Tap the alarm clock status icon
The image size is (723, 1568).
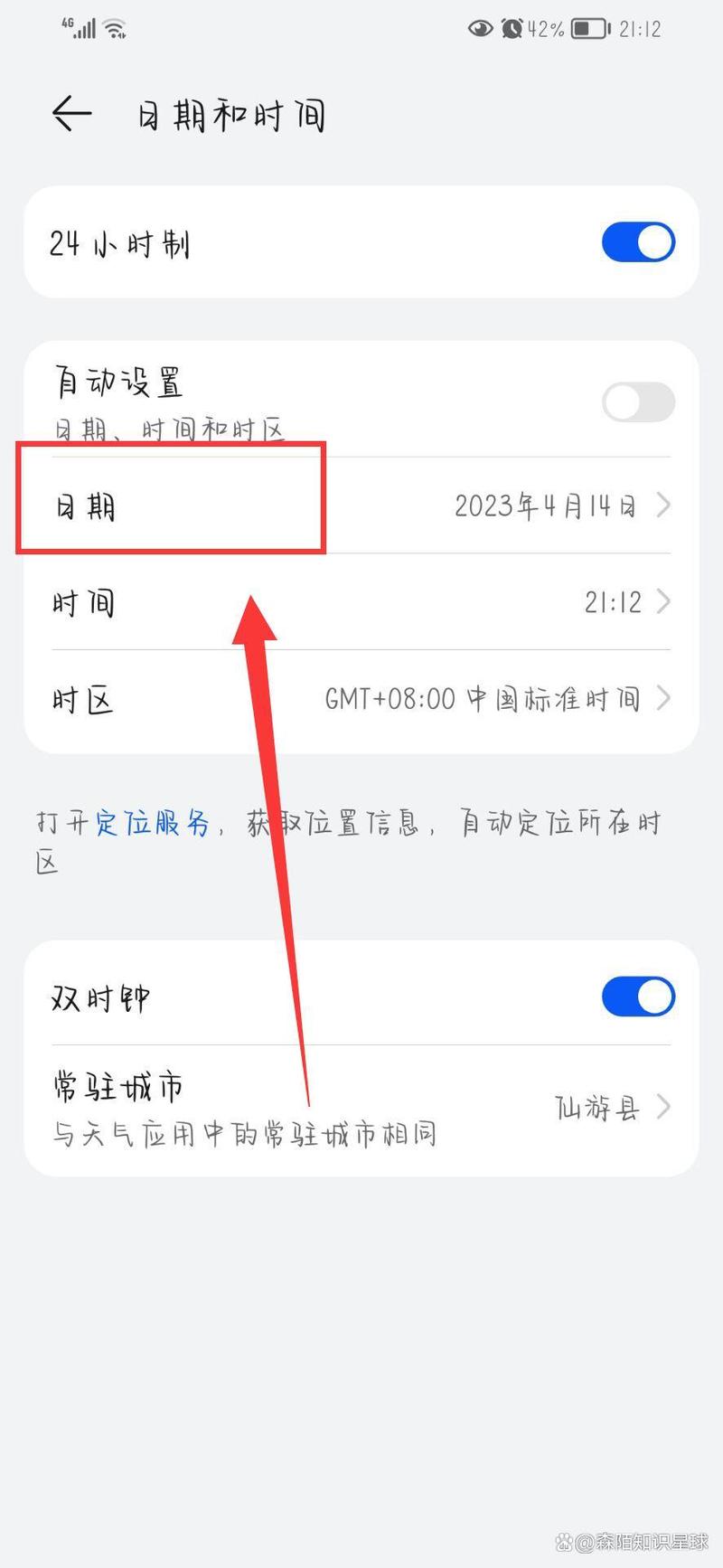tap(512, 28)
